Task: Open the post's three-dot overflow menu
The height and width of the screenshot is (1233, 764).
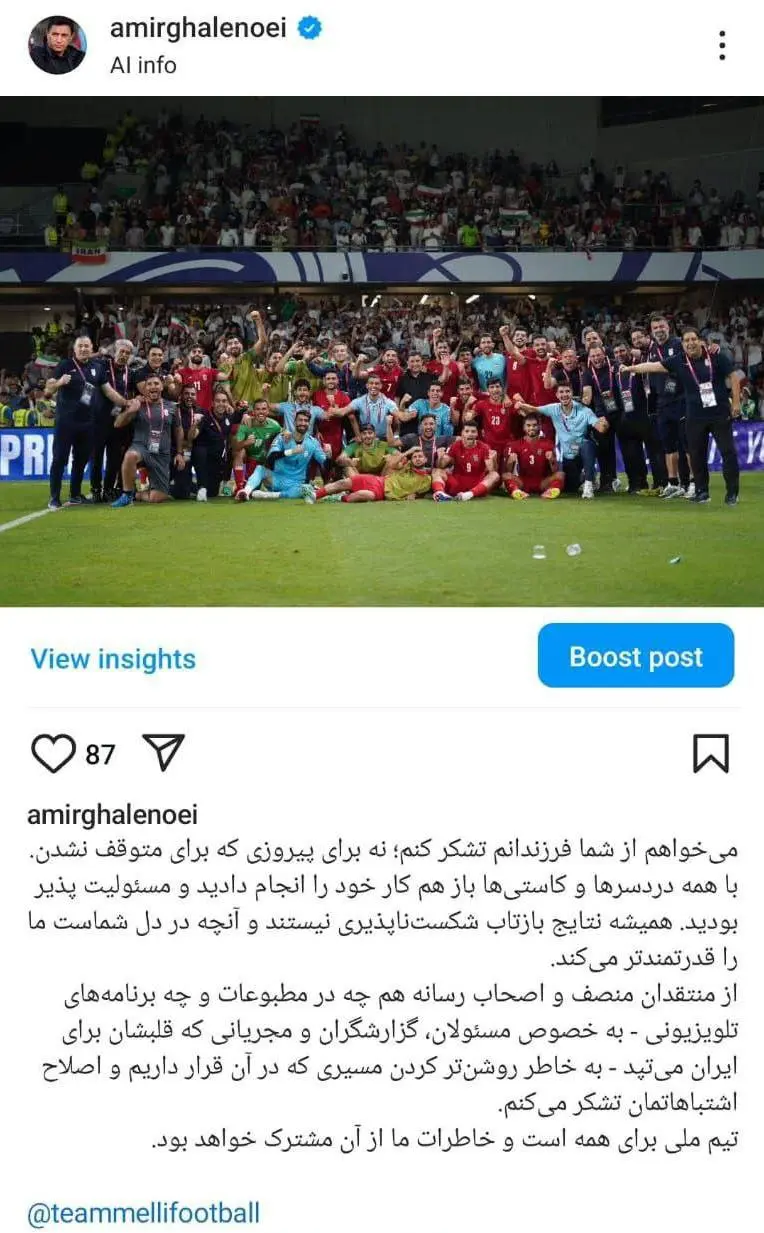Action: (x=722, y=45)
